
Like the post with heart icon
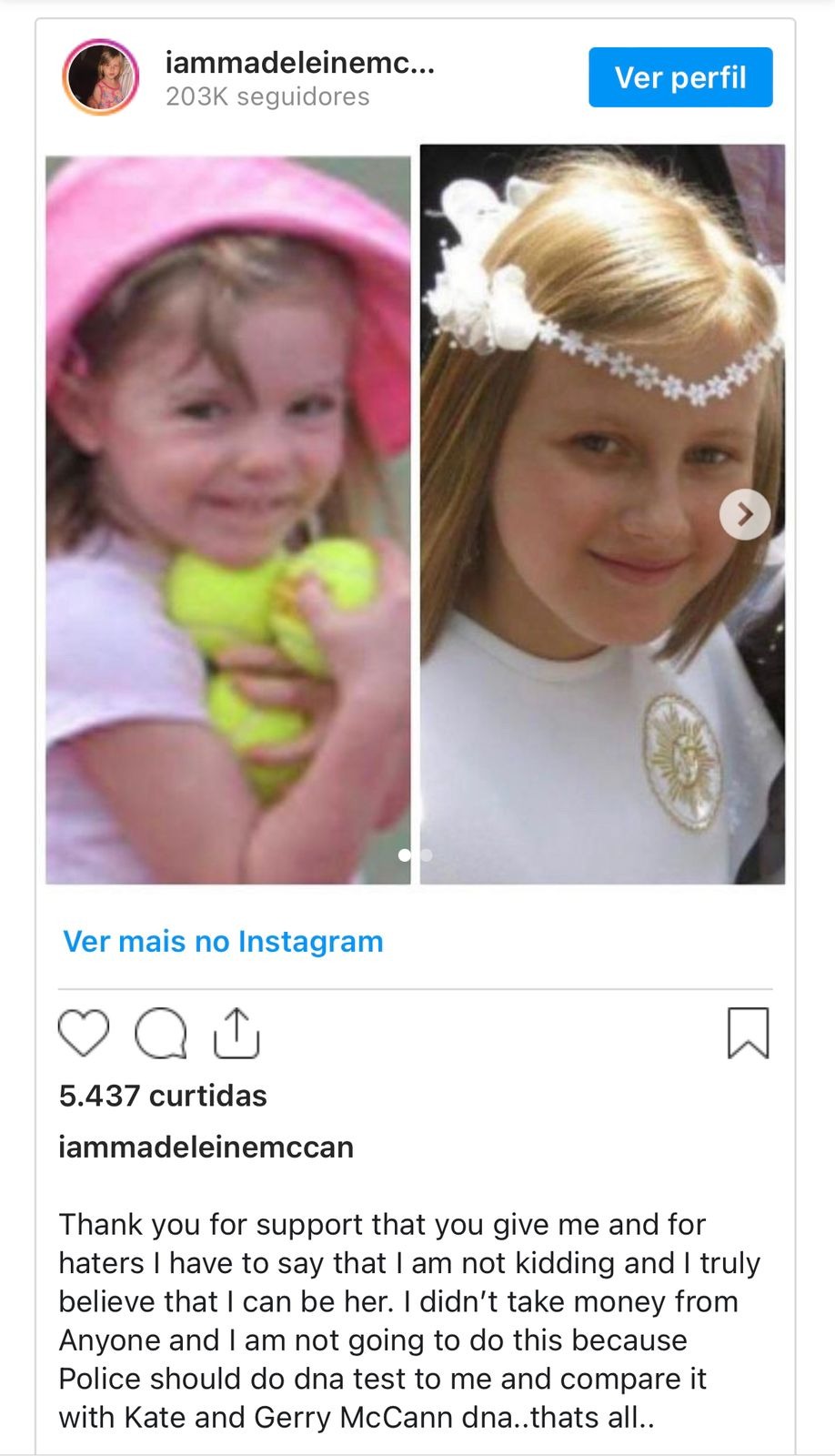coord(84,1033)
